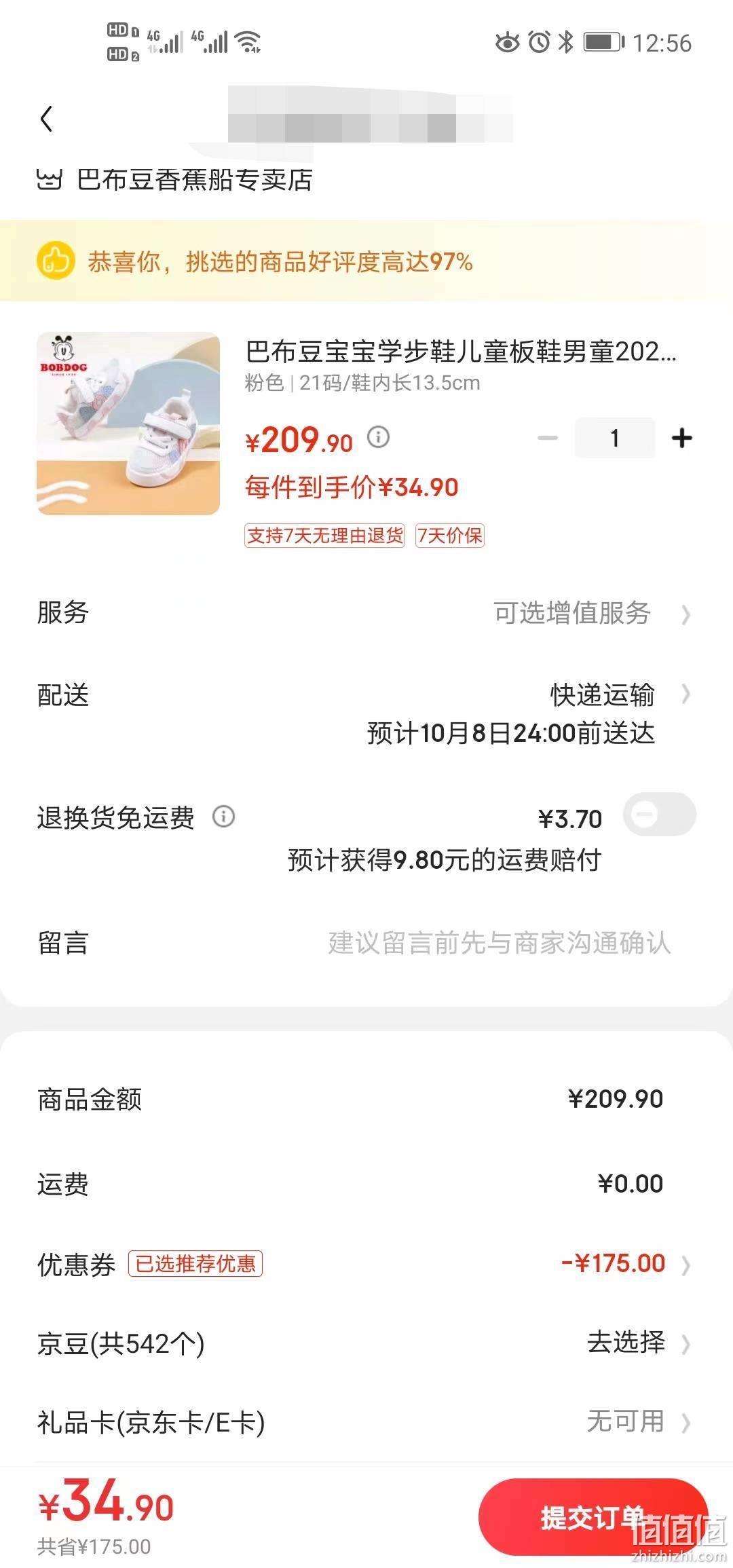Open 配送 delivery method options
This screenshot has width=733, height=1568.
[x=366, y=713]
